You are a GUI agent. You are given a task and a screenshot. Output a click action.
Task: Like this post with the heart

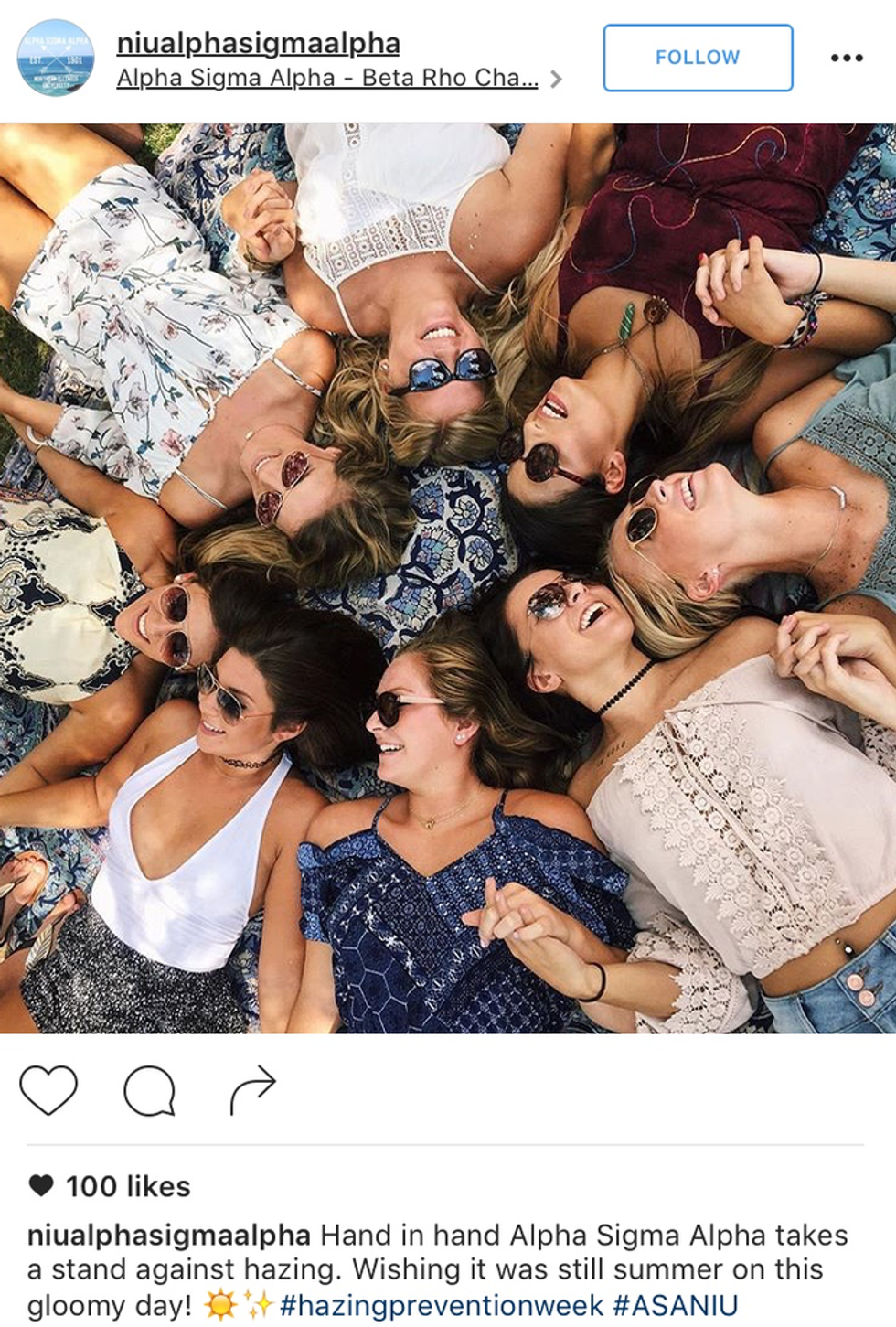pos(48,1089)
